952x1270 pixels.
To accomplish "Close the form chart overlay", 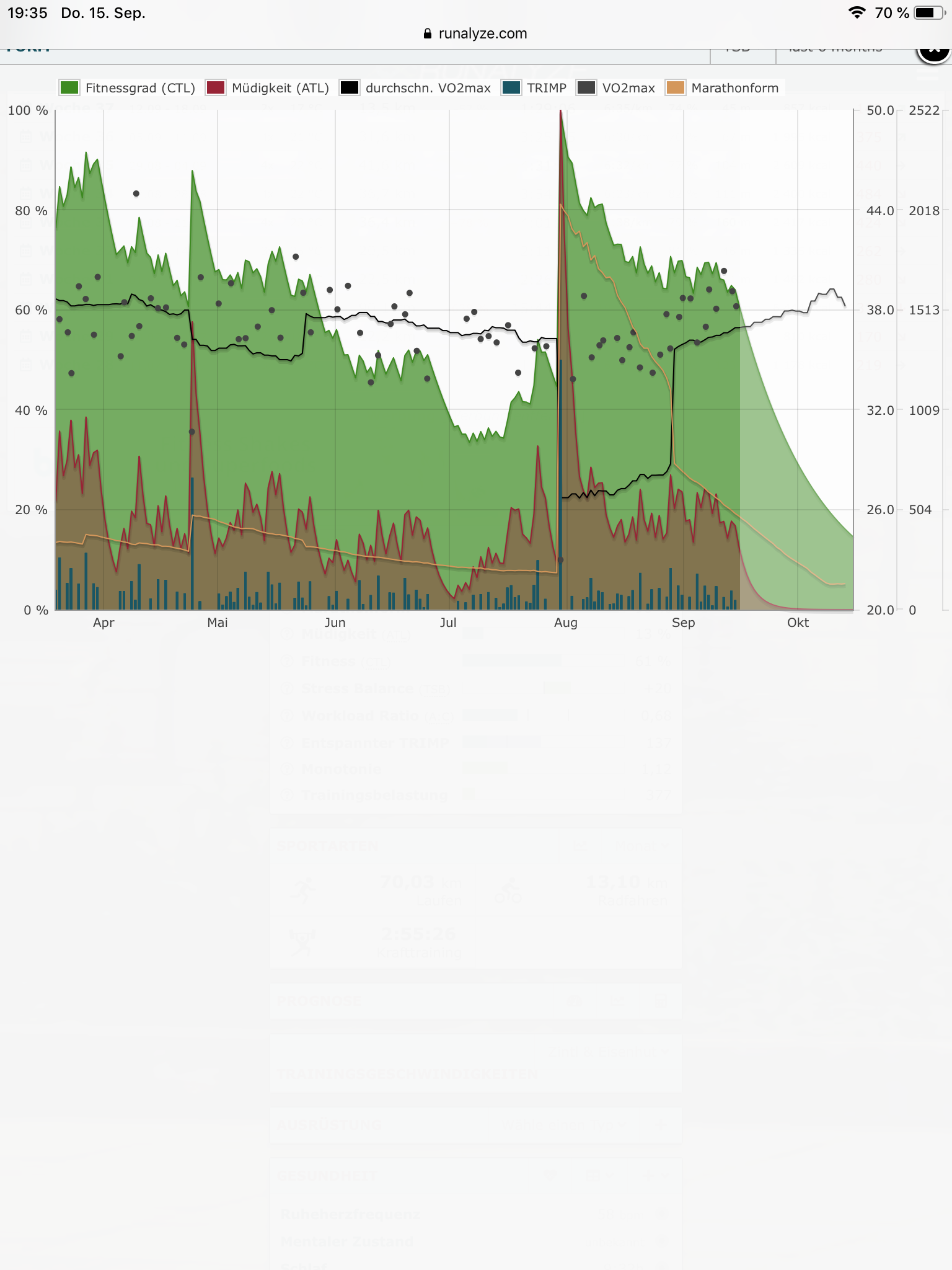I will 934,52.
